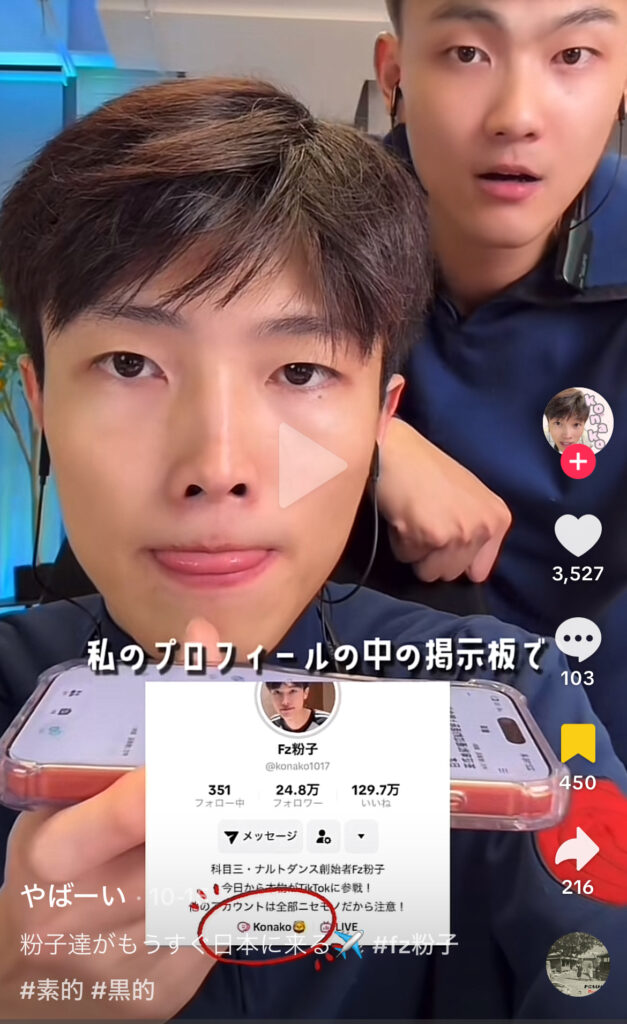Open the #素的 hashtag

point(52,990)
